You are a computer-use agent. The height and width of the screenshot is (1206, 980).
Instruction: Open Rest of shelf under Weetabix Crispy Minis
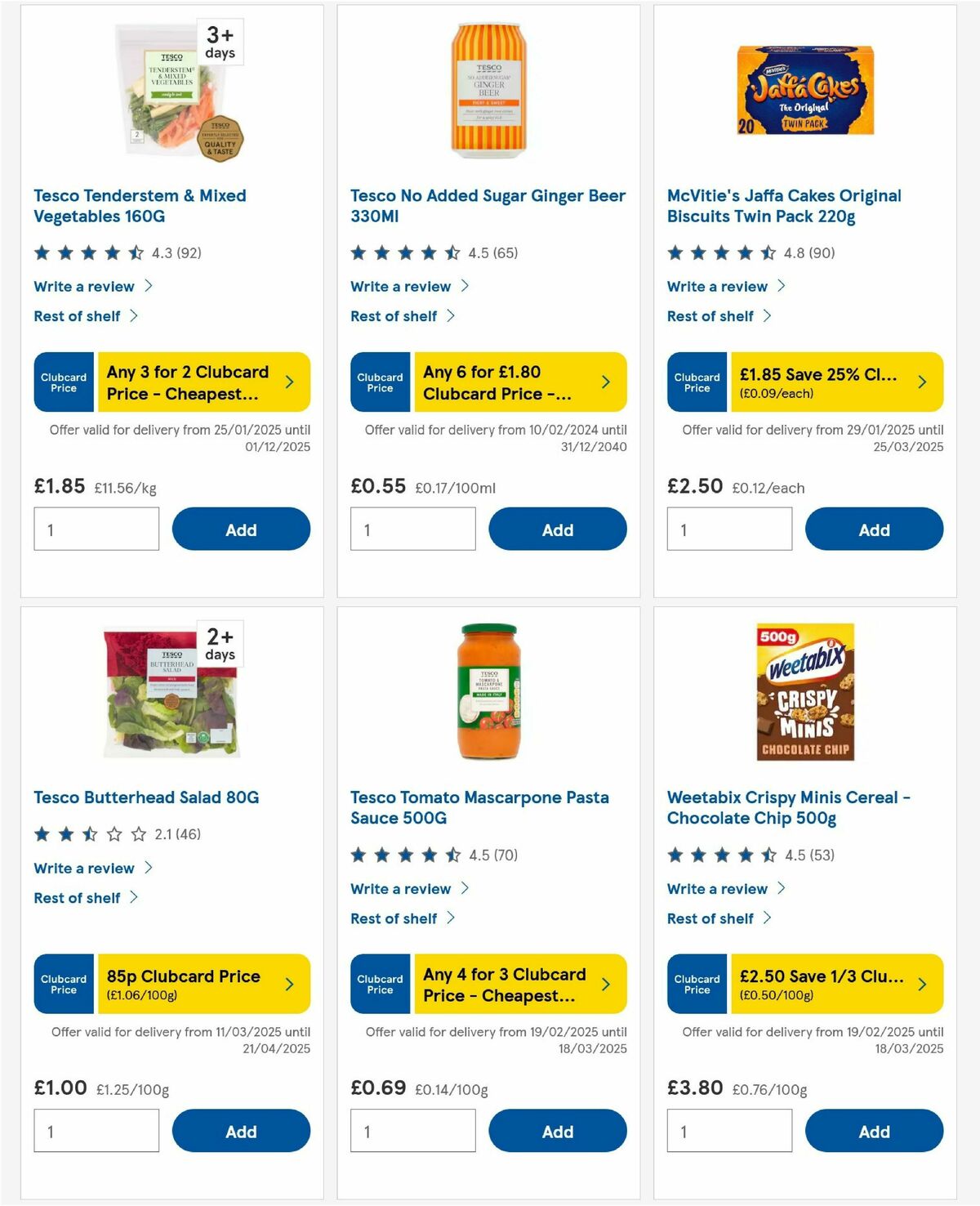(x=713, y=918)
